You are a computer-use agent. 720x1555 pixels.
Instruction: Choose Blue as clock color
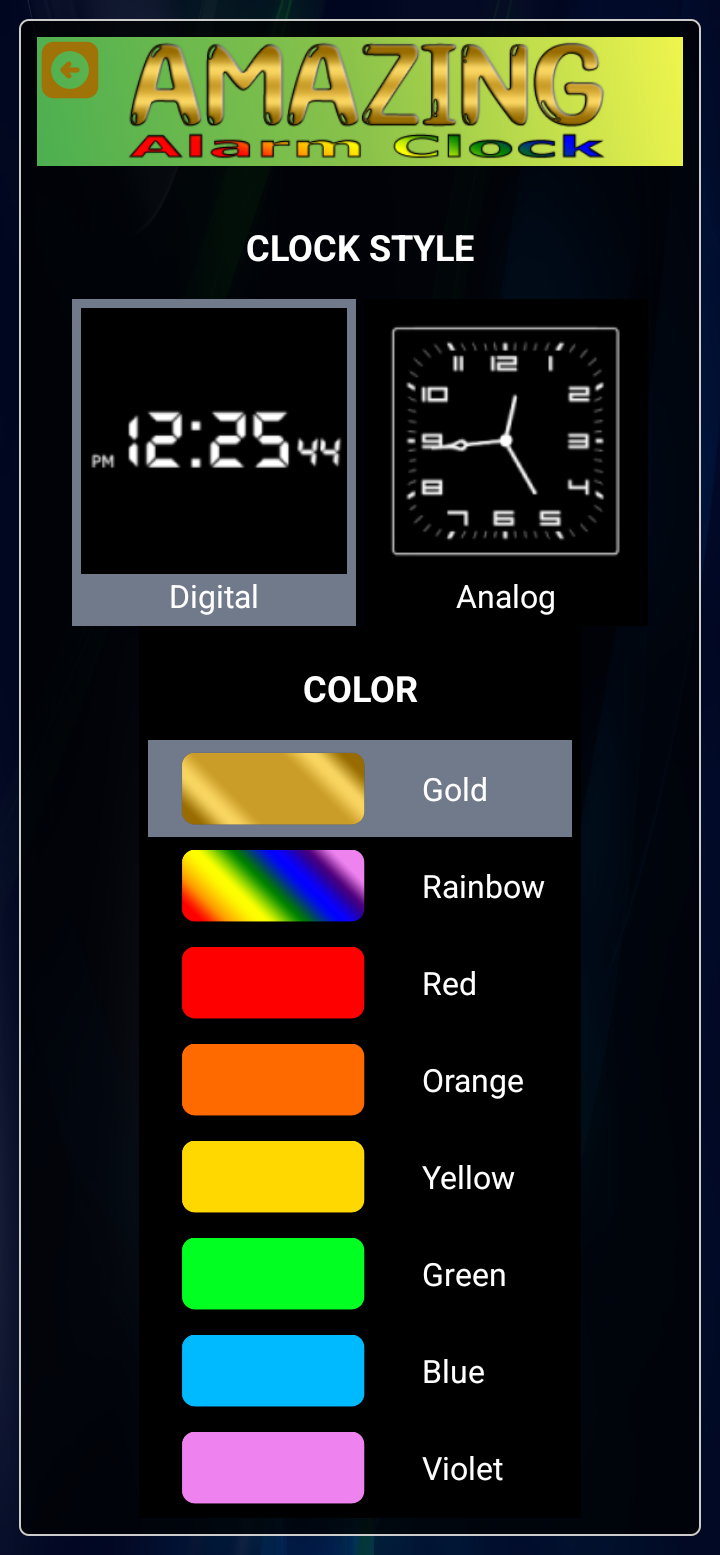(x=360, y=1371)
